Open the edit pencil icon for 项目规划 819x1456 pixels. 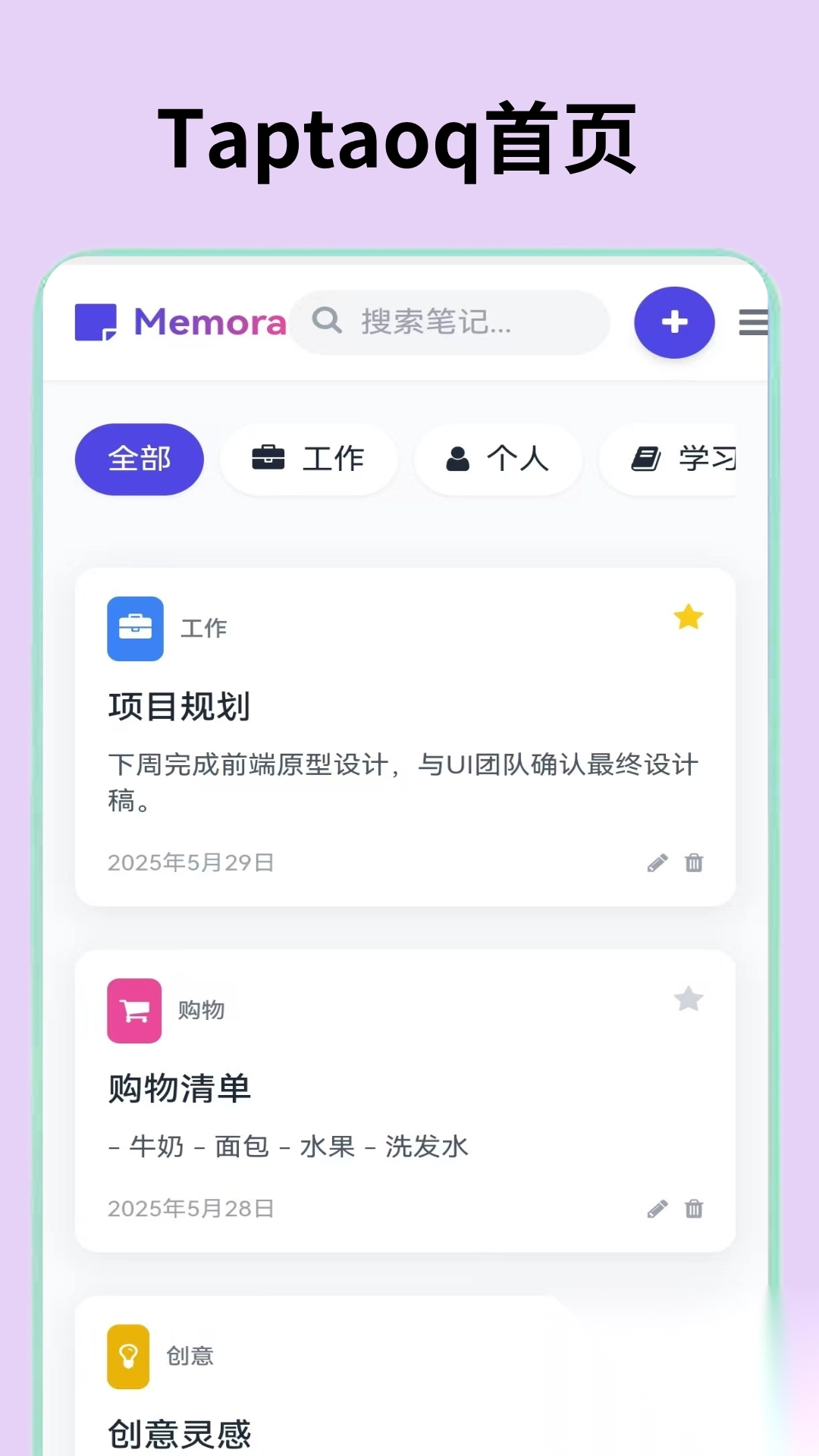657,862
